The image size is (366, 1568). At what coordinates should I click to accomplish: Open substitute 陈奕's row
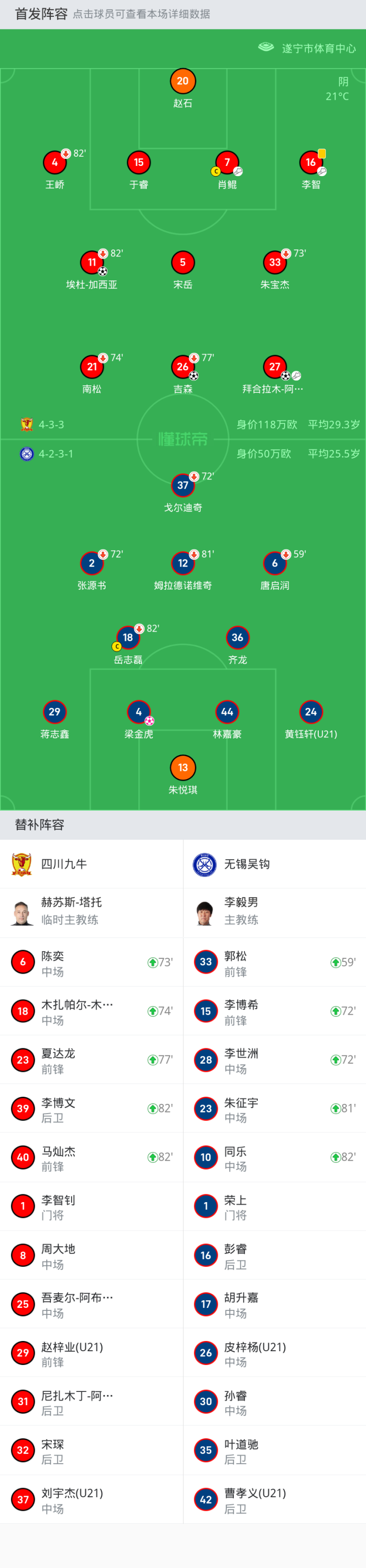pos(91,963)
